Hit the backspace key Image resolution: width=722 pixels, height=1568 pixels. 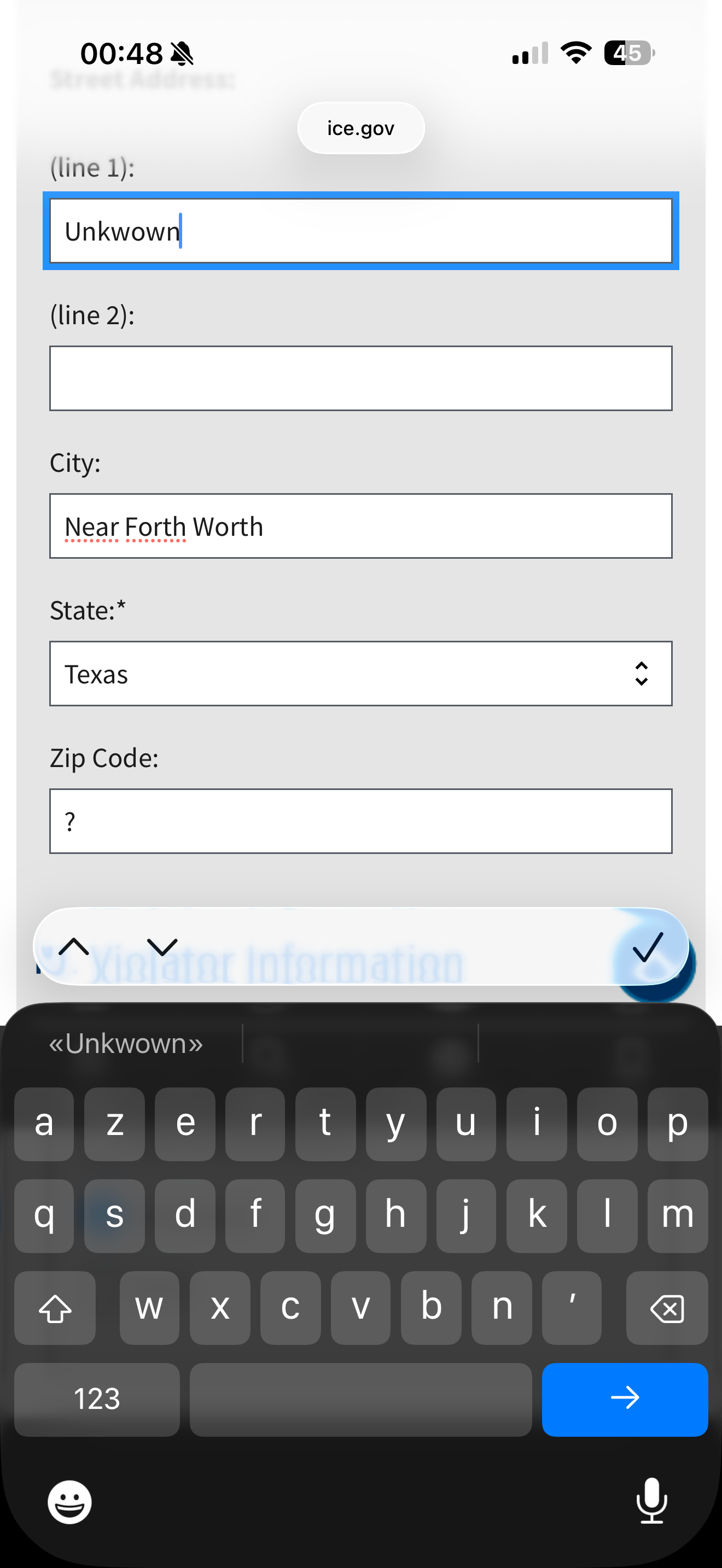(667, 1307)
